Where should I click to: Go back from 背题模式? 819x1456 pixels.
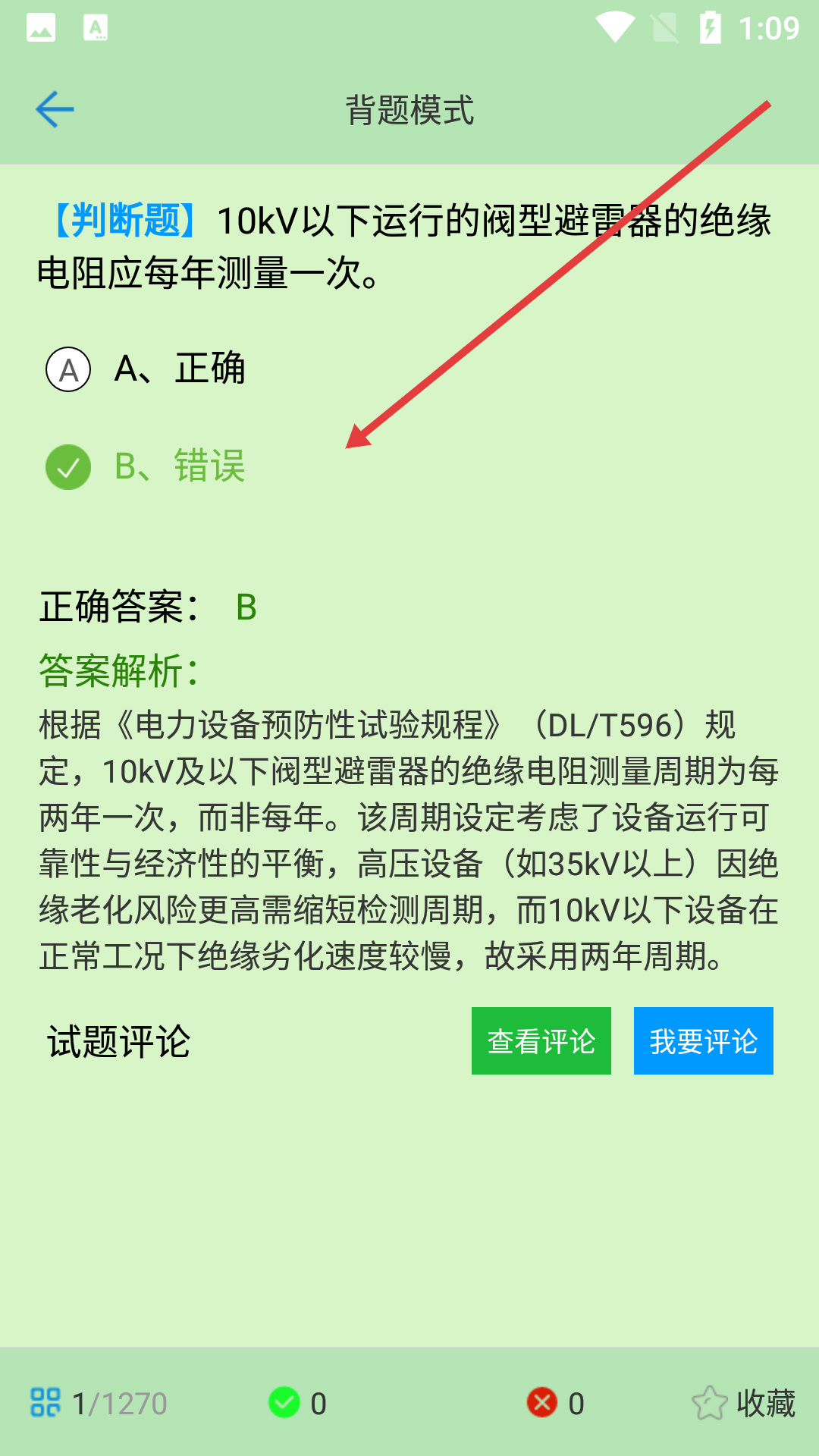55,110
